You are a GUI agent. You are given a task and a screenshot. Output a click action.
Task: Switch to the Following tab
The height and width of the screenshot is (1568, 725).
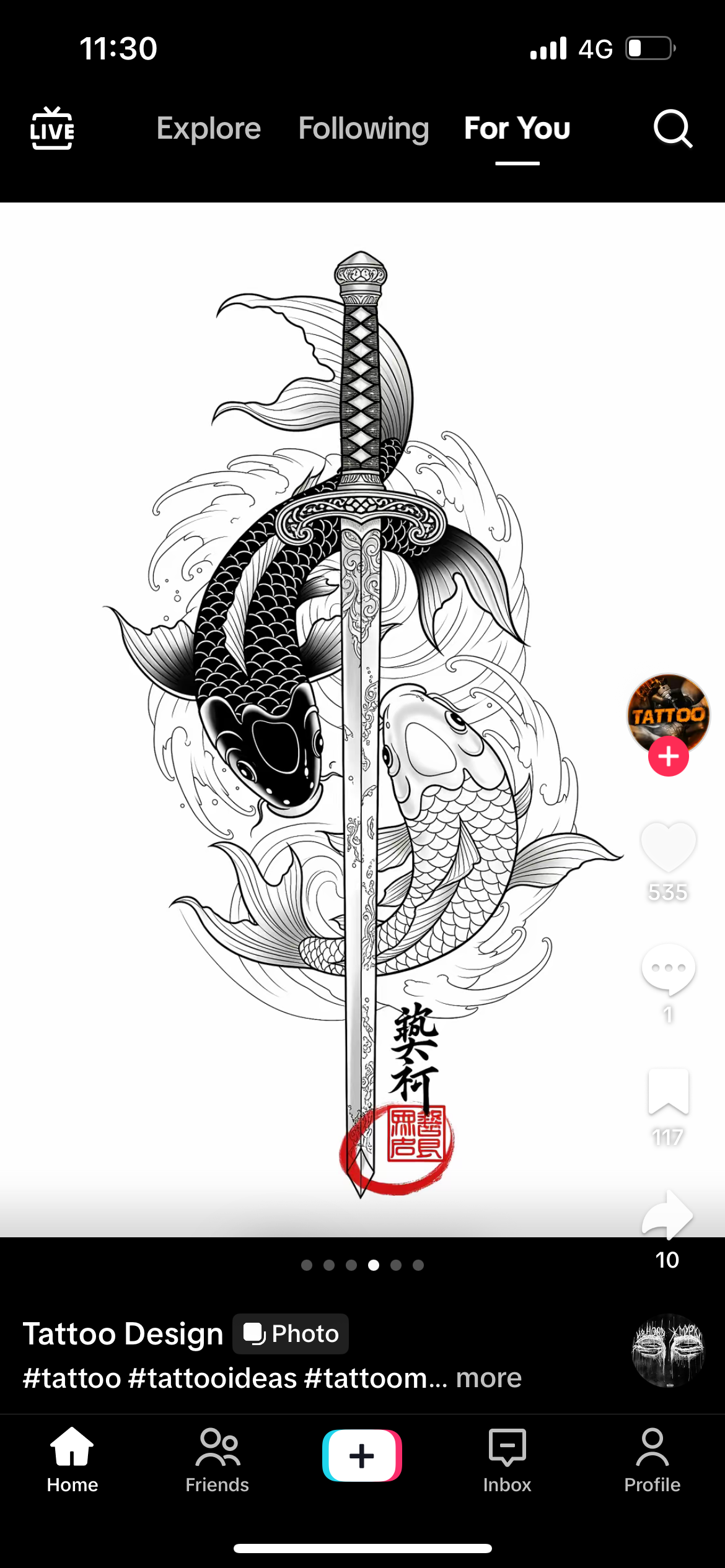[363, 129]
